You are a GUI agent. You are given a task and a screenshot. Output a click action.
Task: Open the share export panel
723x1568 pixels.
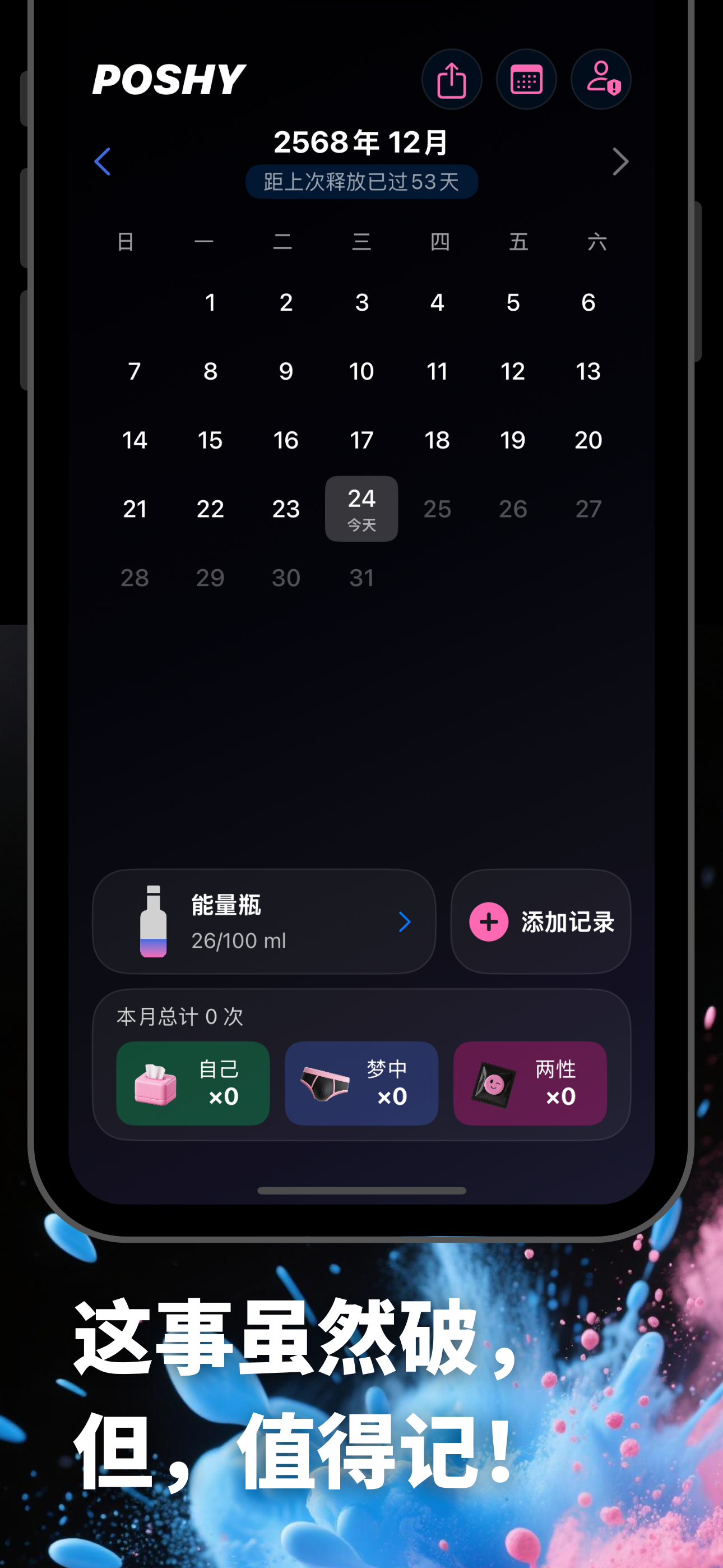(452, 79)
